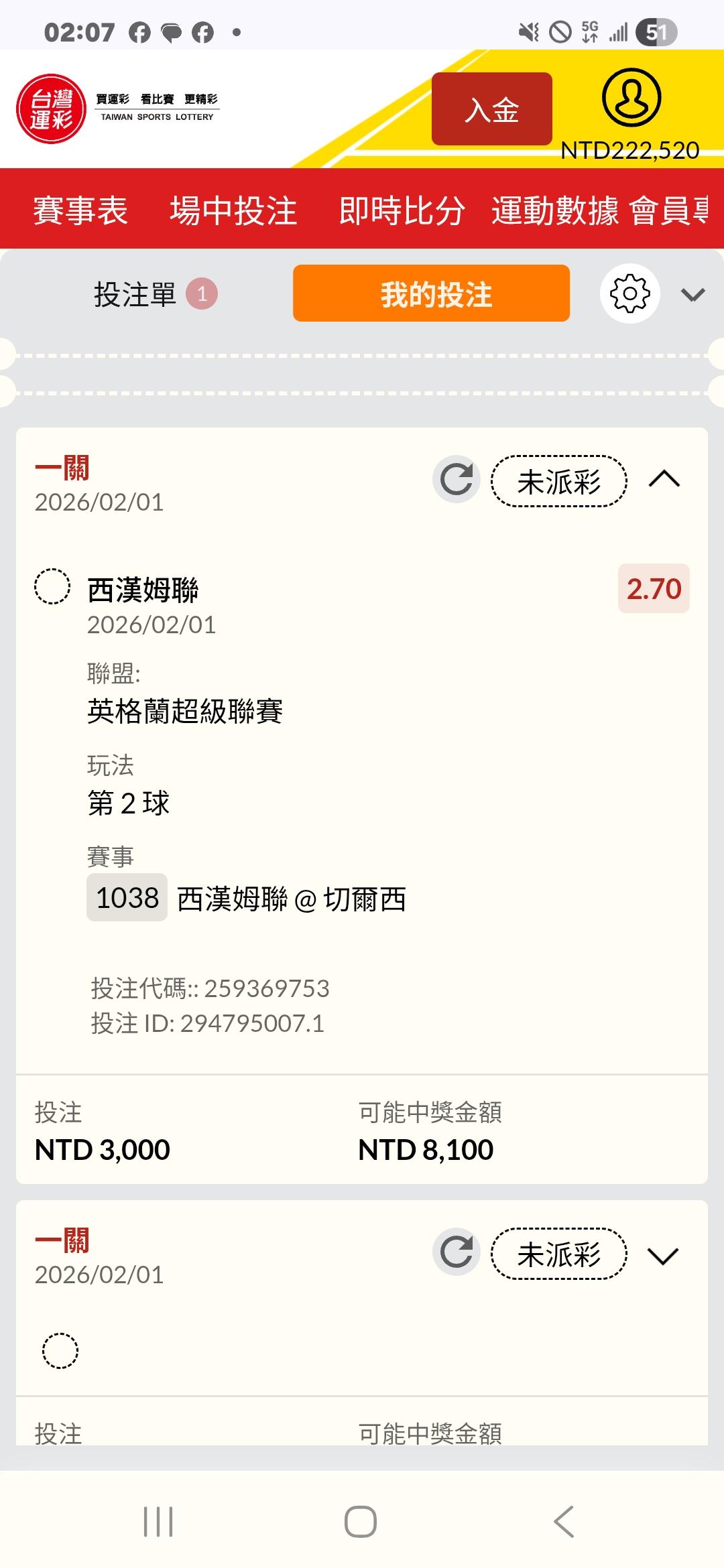This screenshot has height=1568, width=724.
Task: Switch to 賽事表 tab
Action: pyautogui.click(x=80, y=210)
